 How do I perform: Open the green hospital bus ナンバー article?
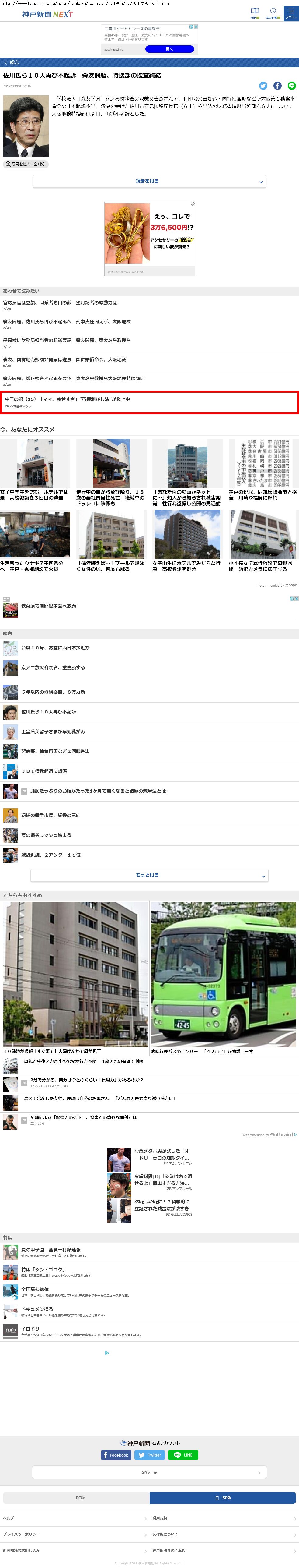(223, 974)
